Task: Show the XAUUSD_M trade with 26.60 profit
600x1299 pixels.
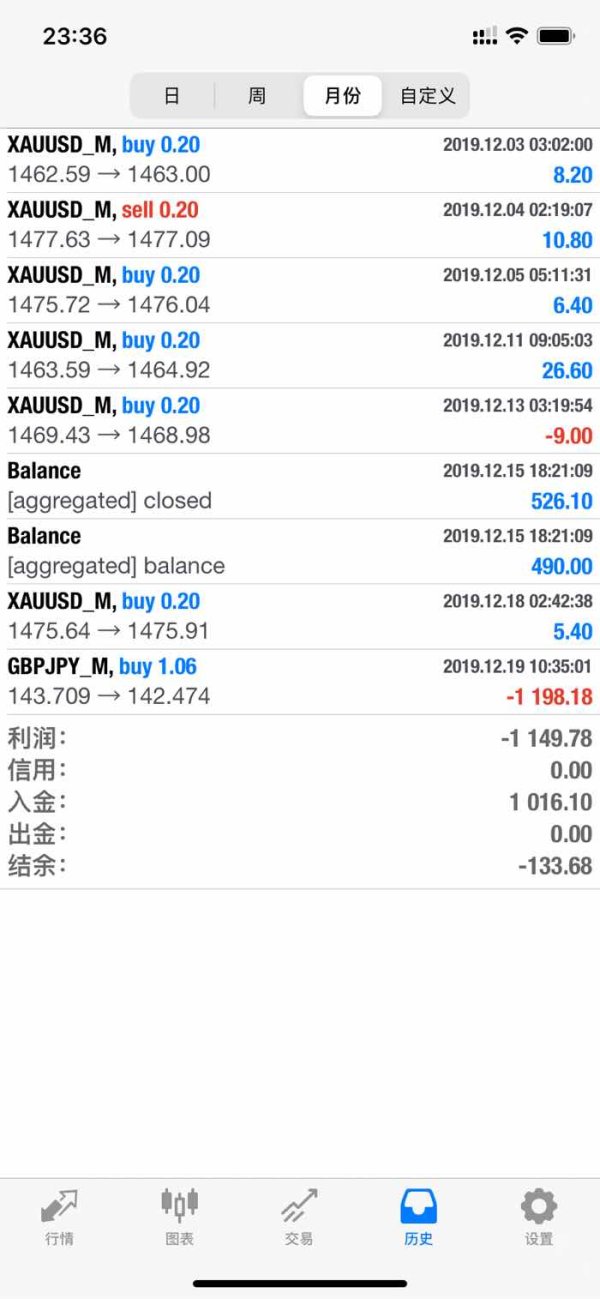Action: 300,355
